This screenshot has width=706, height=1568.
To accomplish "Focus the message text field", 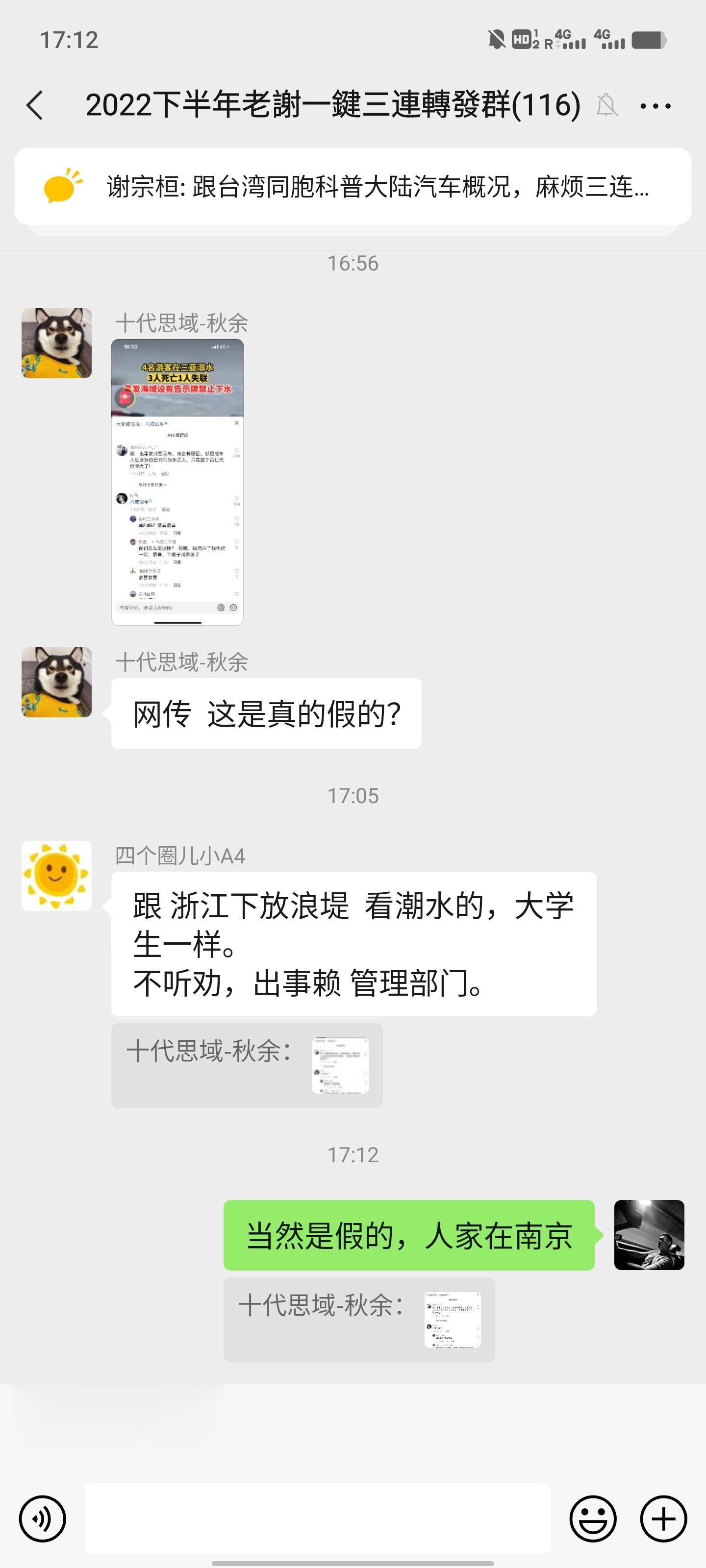I will point(317,1519).
